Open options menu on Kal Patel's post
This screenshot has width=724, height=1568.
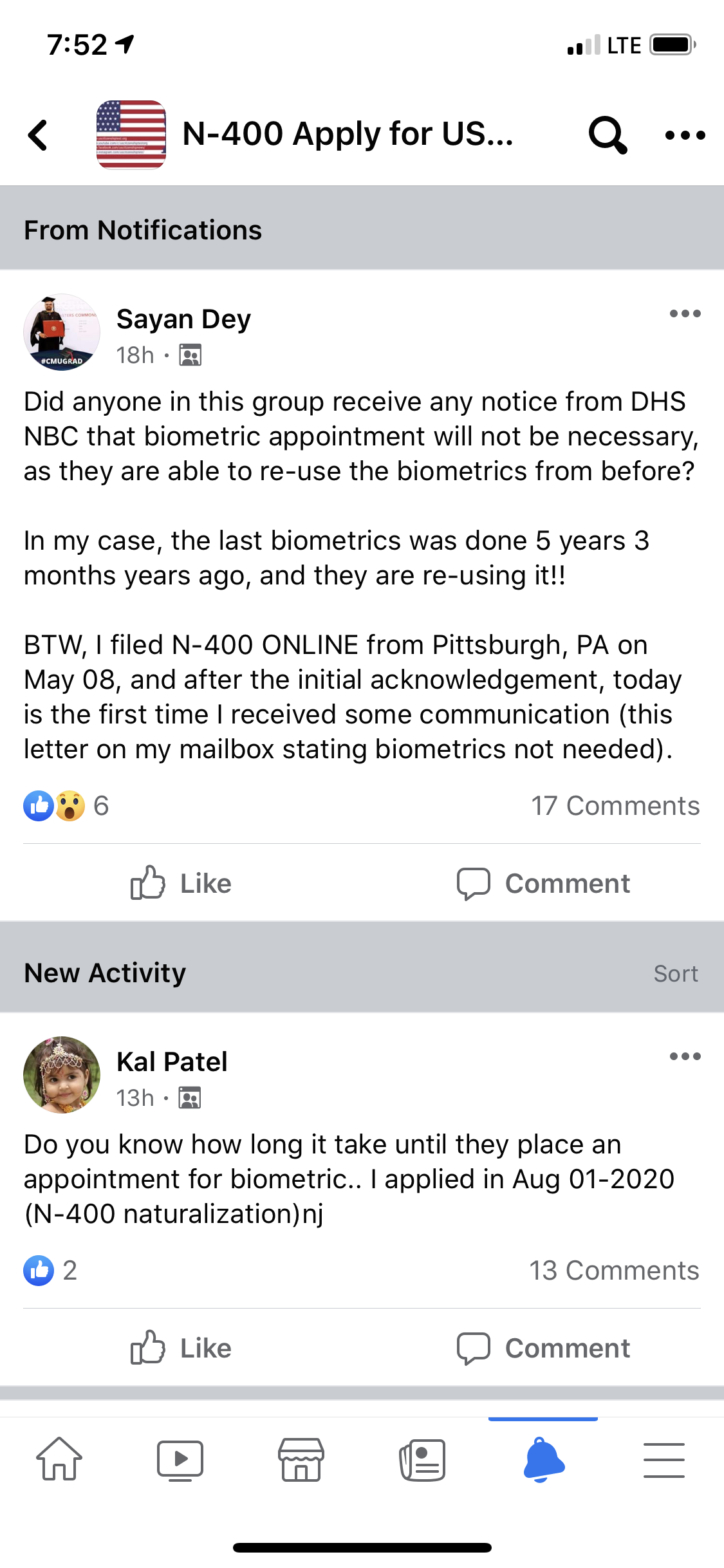click(x=685, y=1056)
